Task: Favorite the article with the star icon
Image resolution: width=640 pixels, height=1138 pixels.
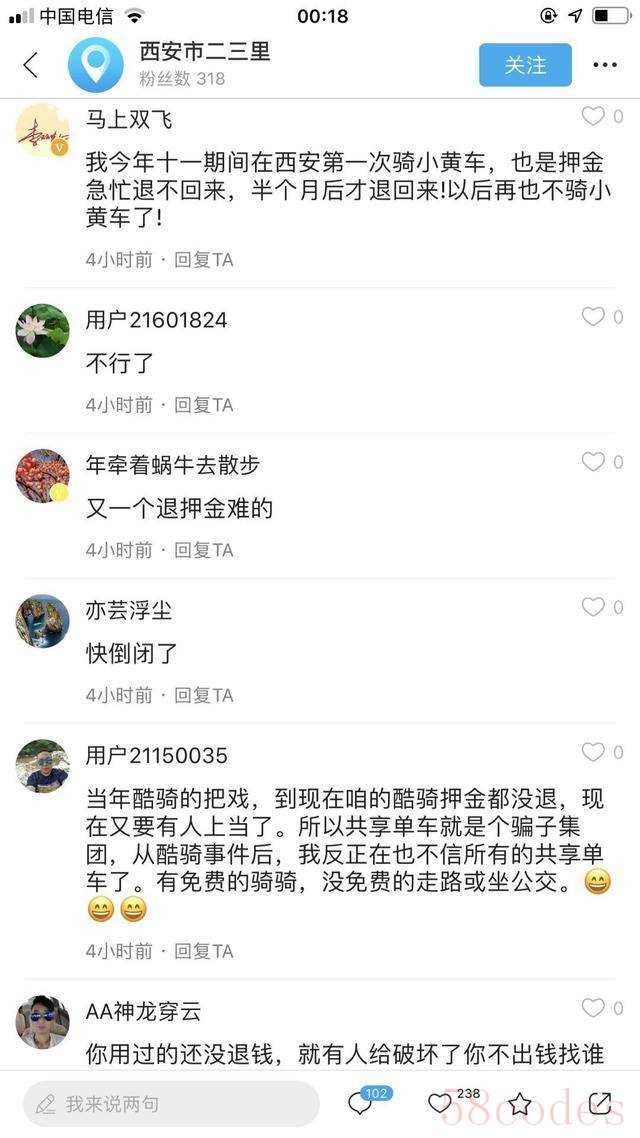Action: 519,1104
